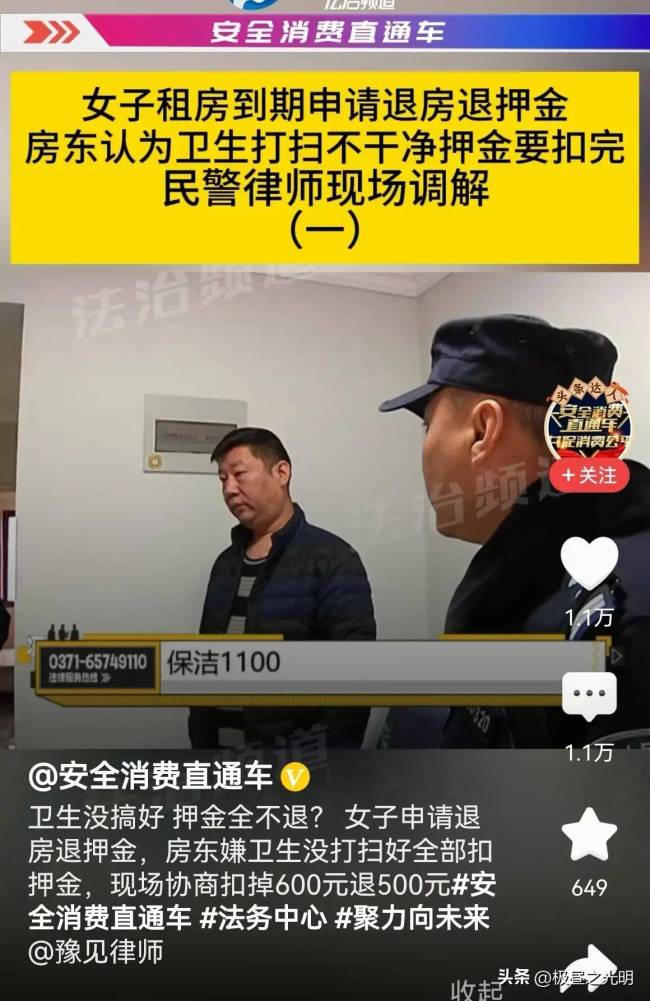Like this video with the heart icon
650x1001 pixels.
[x=589, y=565]
